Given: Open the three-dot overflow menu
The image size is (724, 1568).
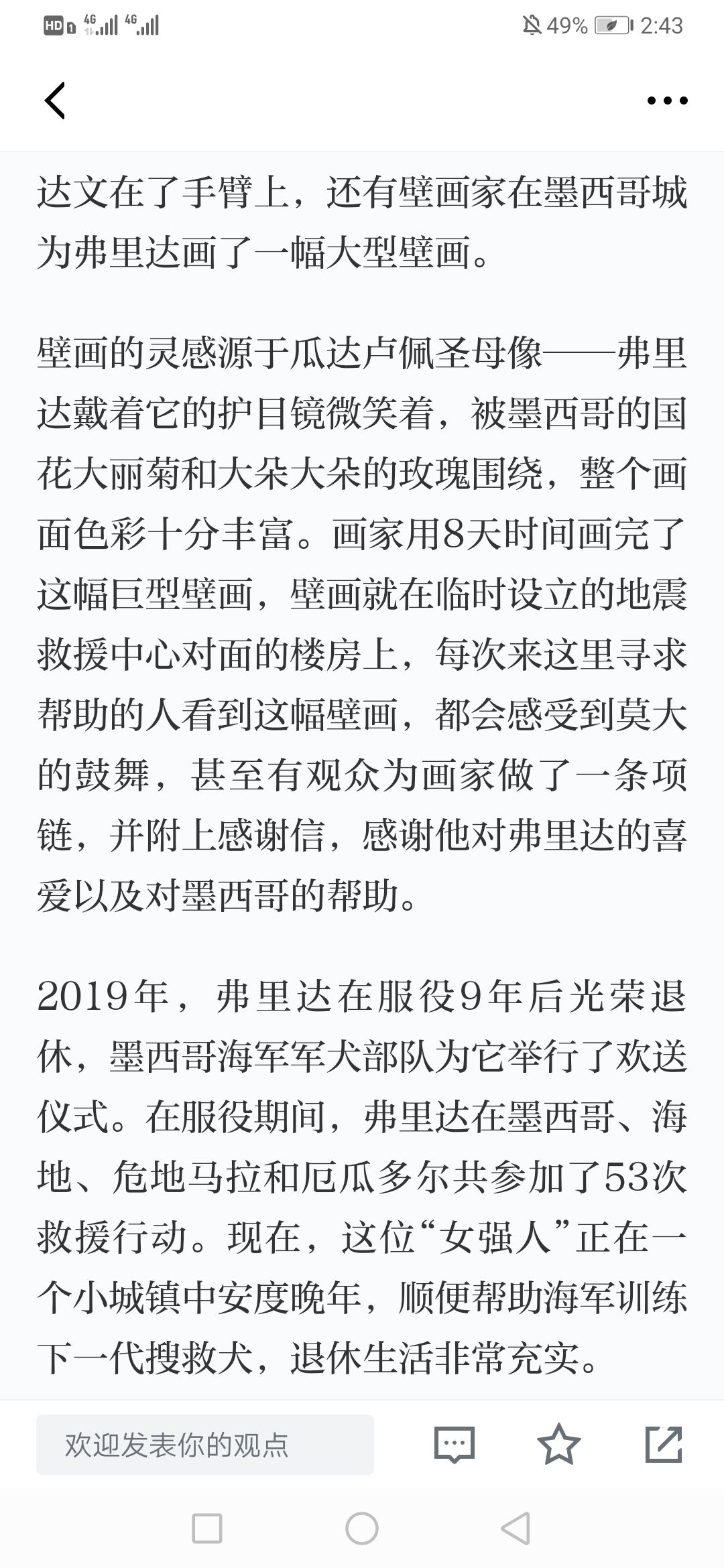Looking at the screenshot, I should pyautogui.click(x=667, y=101).
